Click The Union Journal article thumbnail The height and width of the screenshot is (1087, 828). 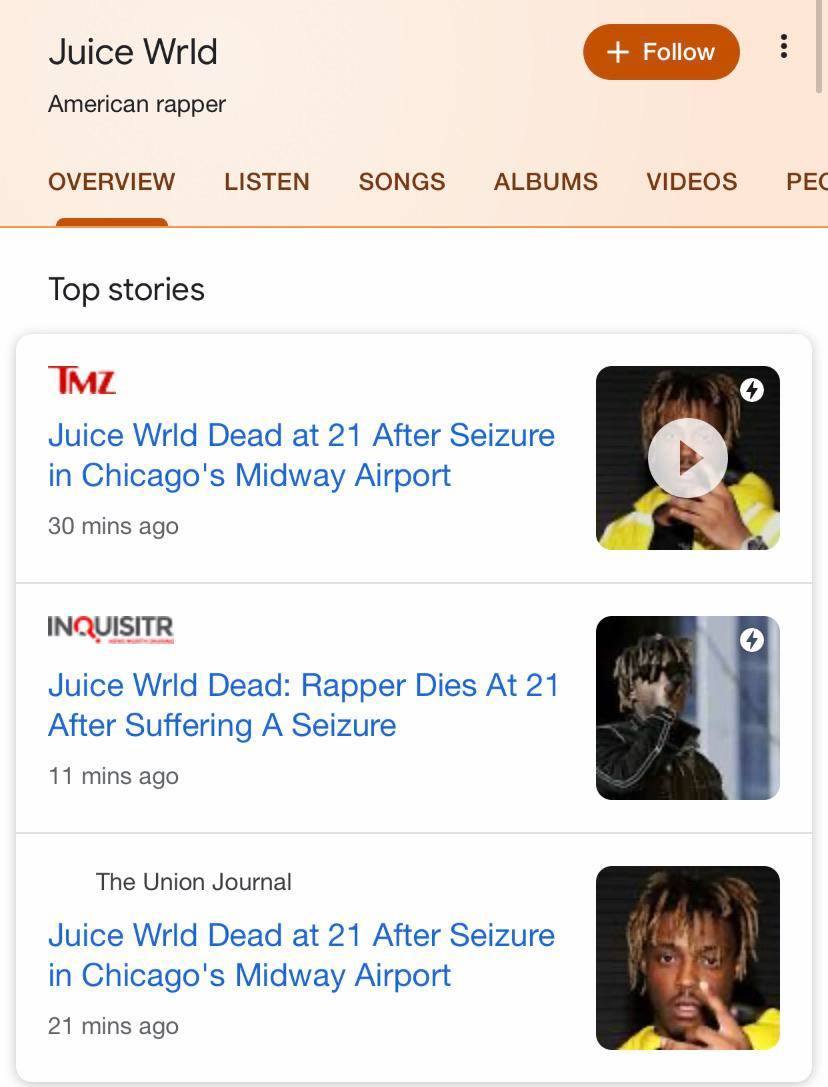[688, 957]
